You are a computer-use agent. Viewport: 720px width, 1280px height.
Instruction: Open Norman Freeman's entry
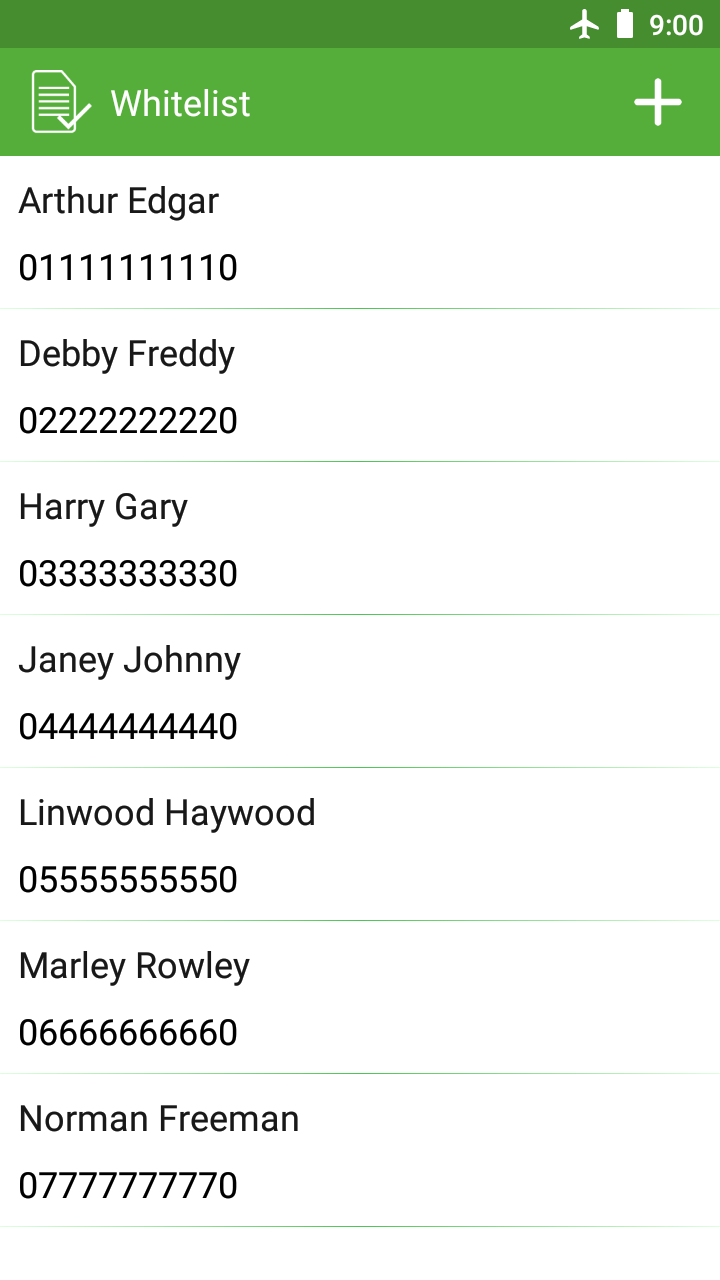360,1151
